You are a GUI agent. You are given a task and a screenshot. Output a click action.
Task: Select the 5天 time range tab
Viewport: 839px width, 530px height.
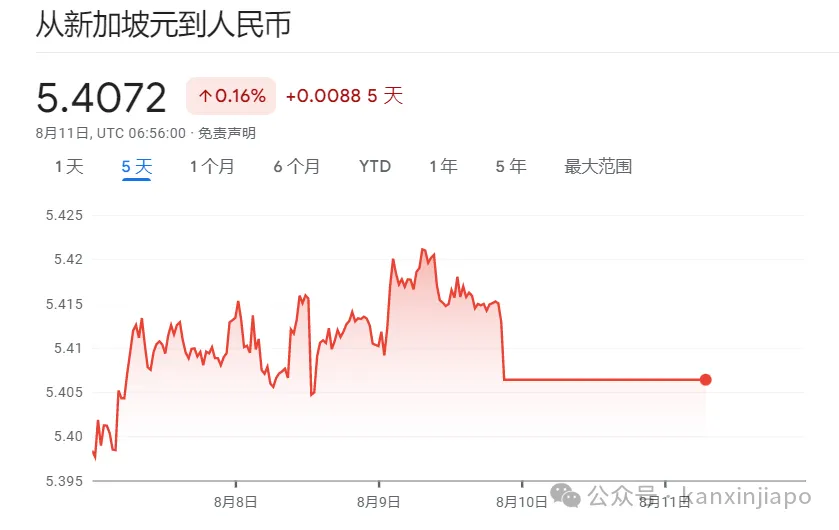[137, 167]
